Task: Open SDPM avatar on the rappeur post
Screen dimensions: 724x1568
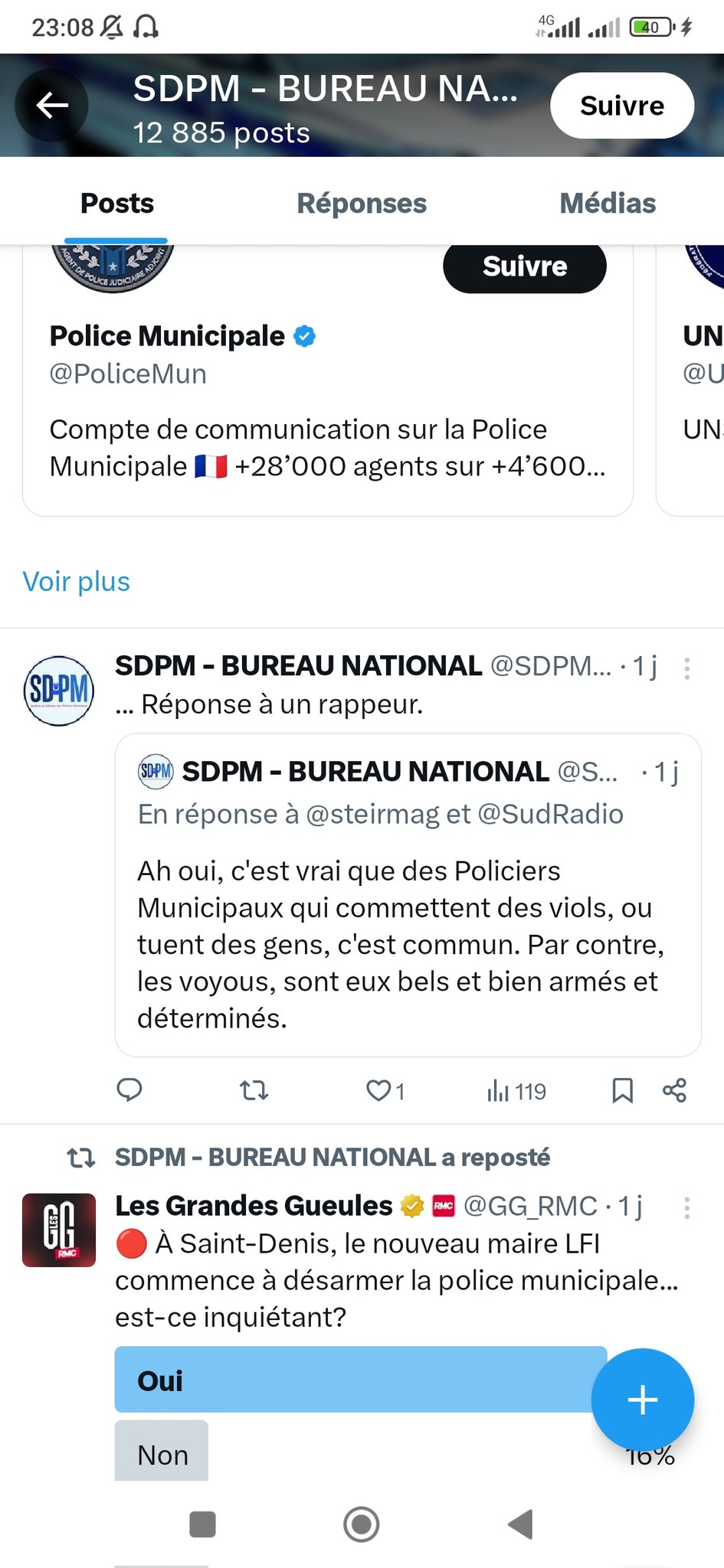Action: tap(59, 691)
